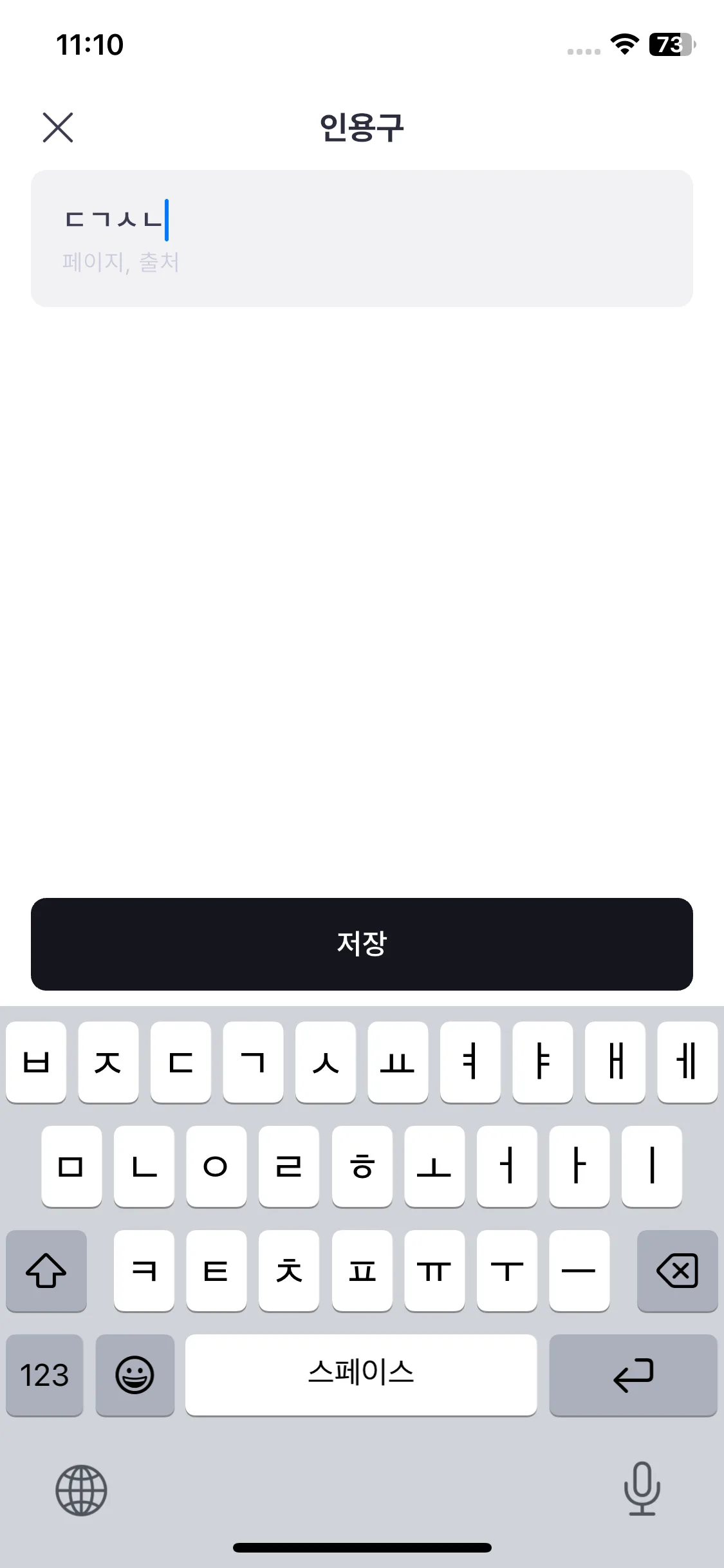This screenshot has height=1568, width=724.
Task: Open the emoji keyboard
Action: tap(135, 1375)
